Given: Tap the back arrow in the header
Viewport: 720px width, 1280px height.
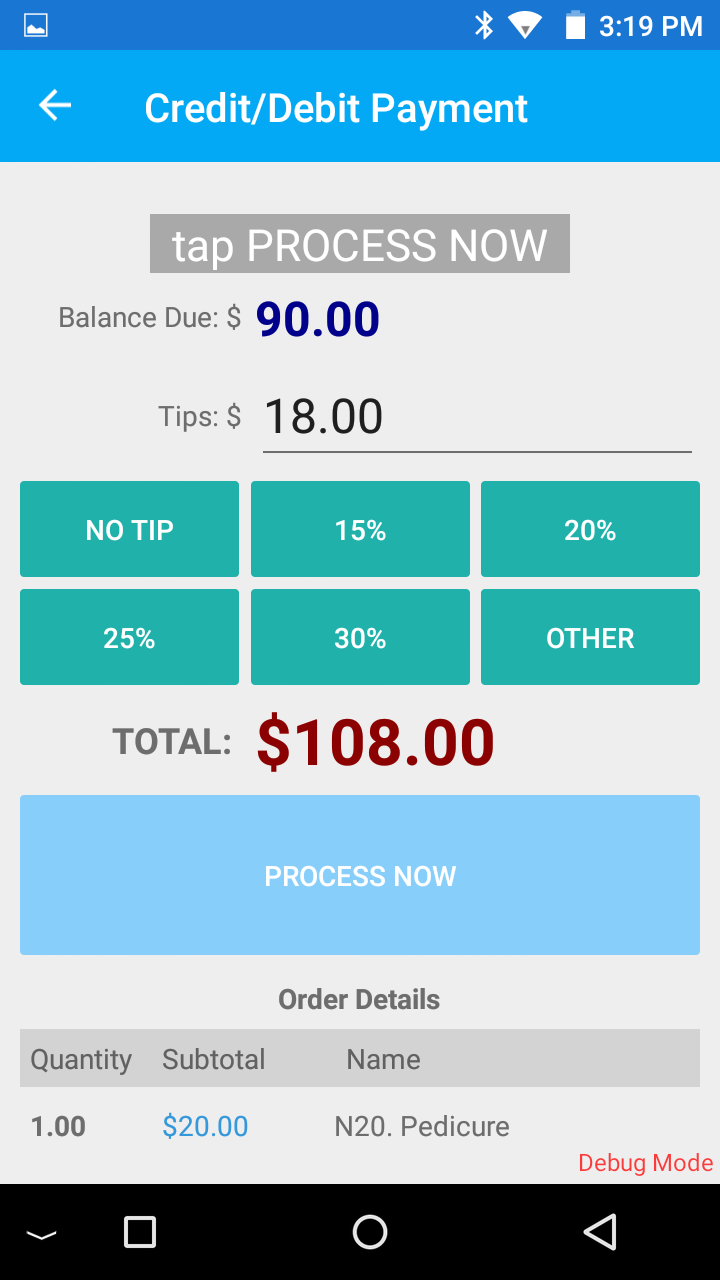Looking at the screenshot, I should coord(54,105).
